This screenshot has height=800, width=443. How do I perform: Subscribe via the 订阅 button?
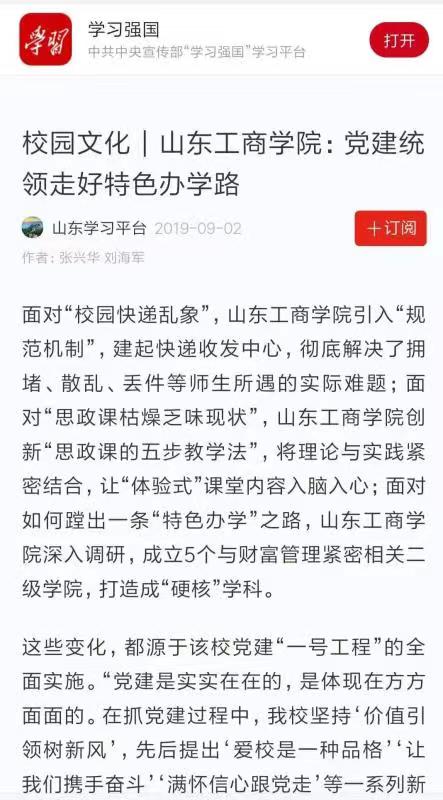pos(391,228)
